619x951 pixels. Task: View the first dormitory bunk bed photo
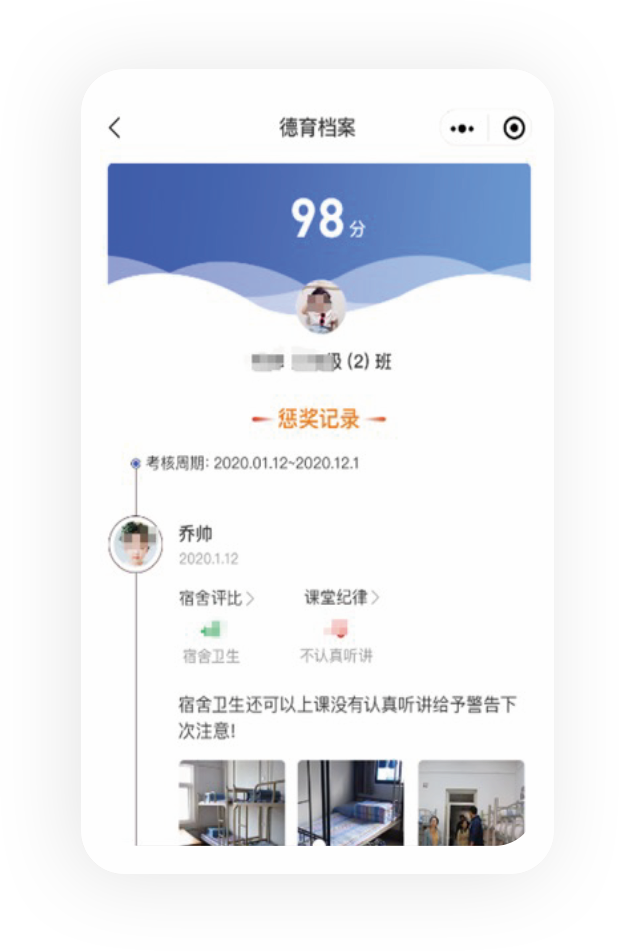click(231, 802)
